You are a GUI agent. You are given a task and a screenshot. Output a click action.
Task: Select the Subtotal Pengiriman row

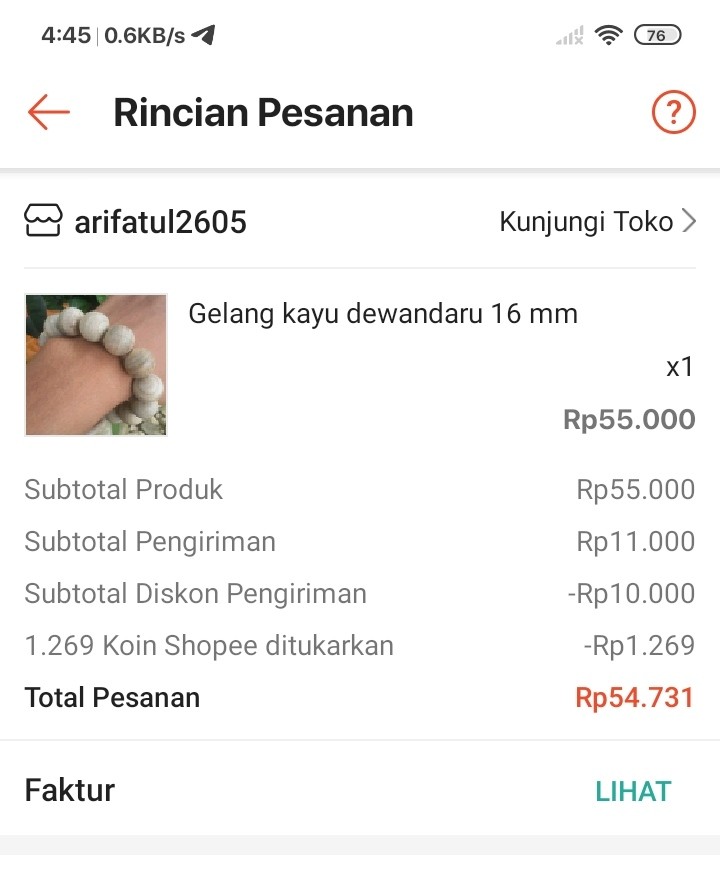pyautogui.click(x=360, y=541)
